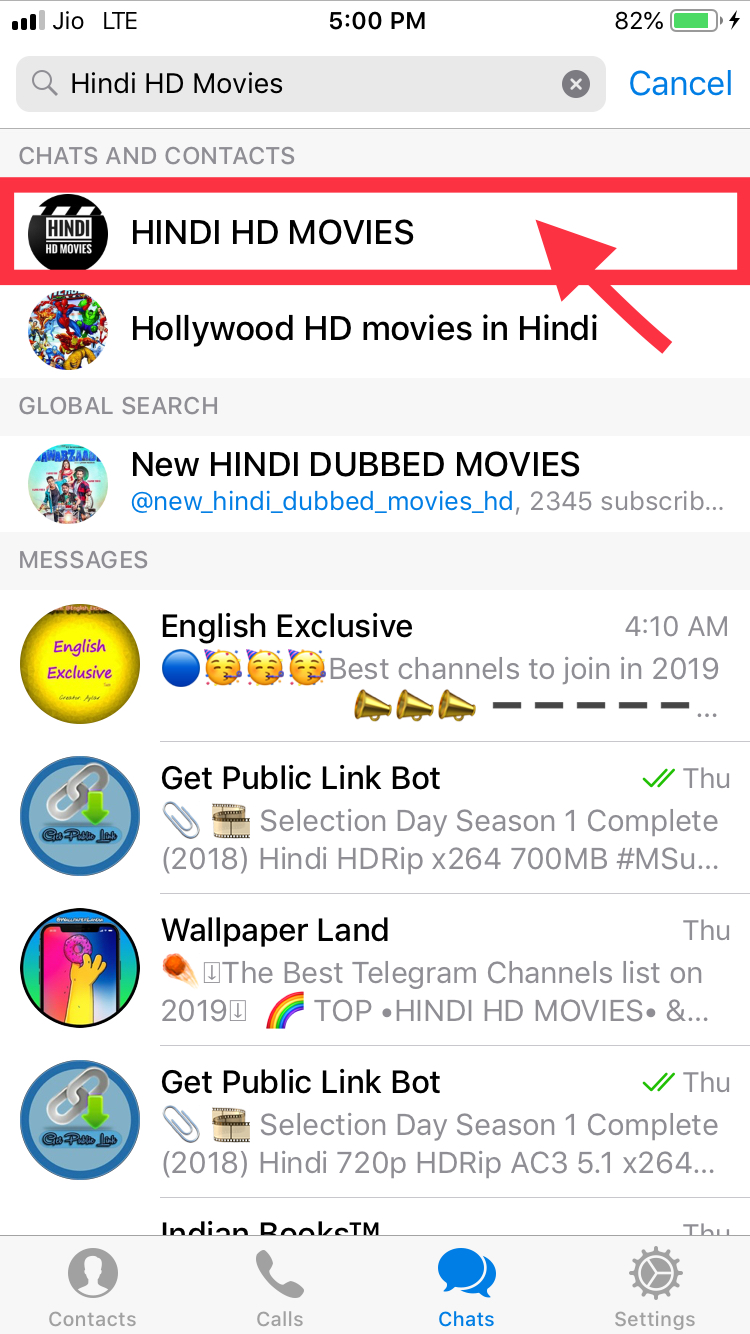
Task: Tap the Hindi HD Movies search field
Action: pos(300,84)
